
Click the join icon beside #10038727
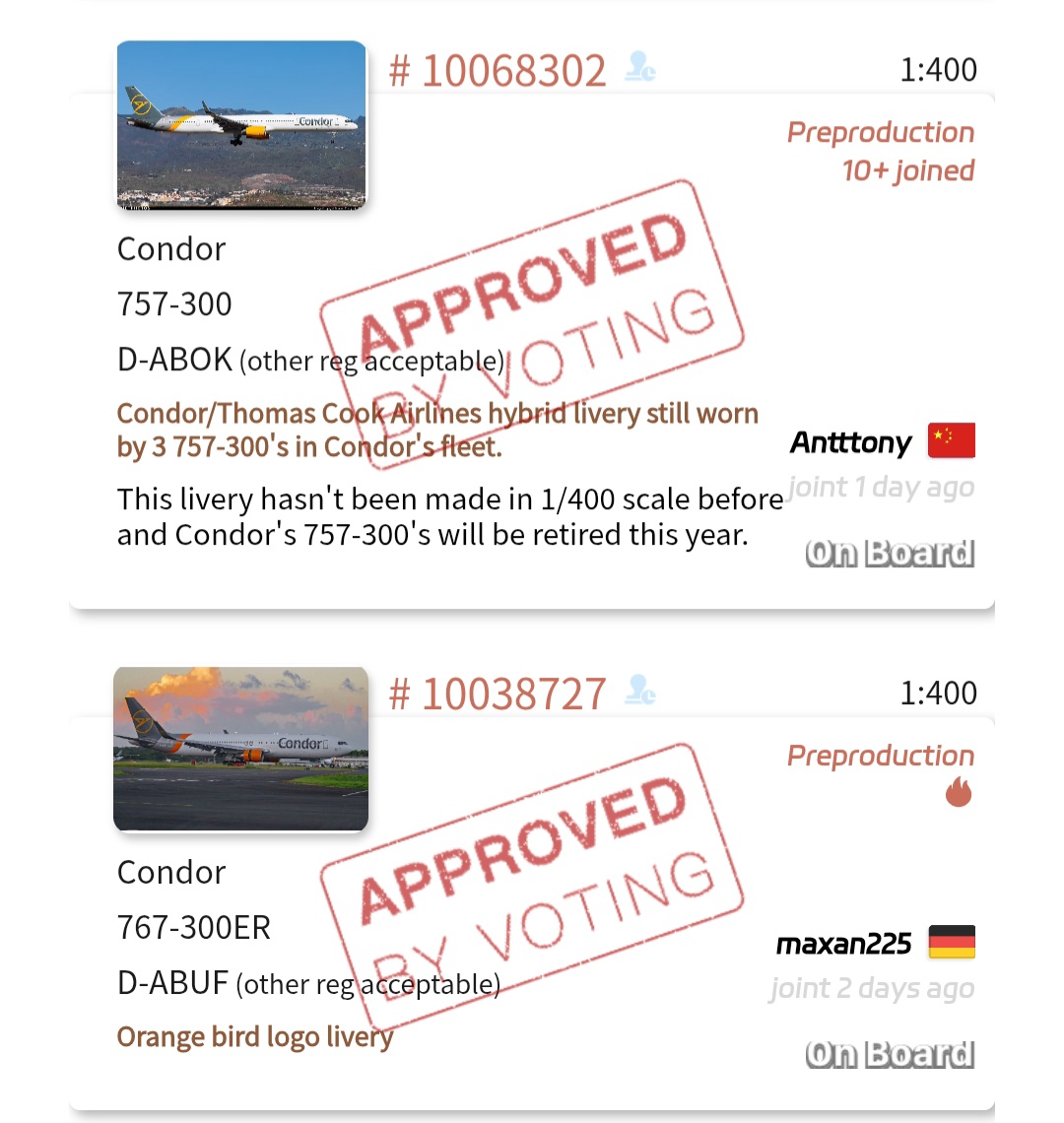point(640,691)
